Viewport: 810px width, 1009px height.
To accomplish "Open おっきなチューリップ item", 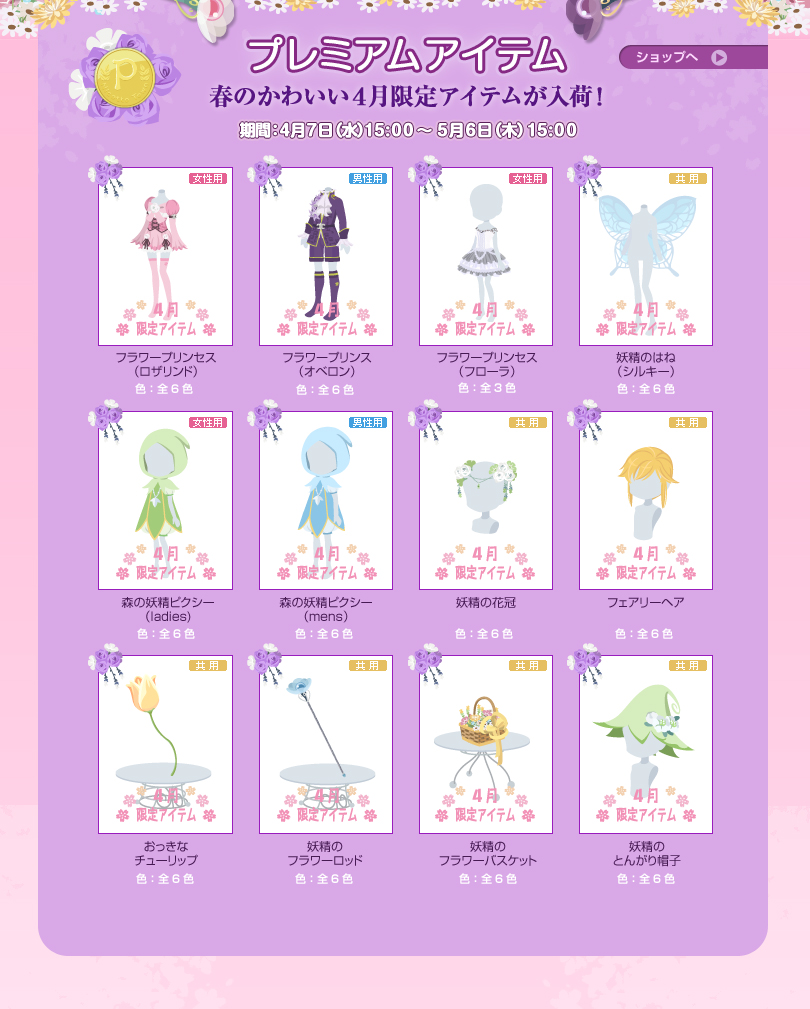I will click(x=166, y=744).
